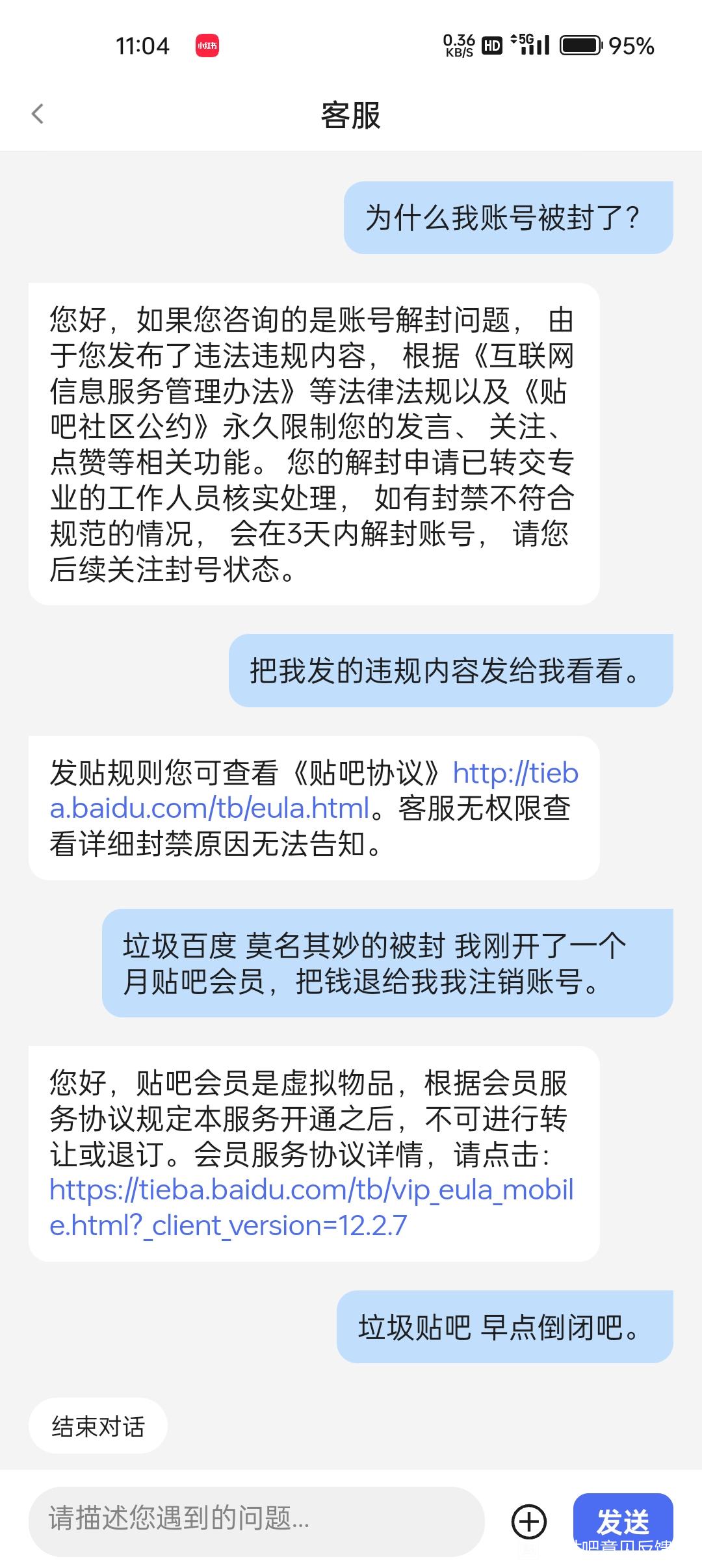Send the message with 发送
Viewport: 702px width, 1568px height.
pos(622,1520)
